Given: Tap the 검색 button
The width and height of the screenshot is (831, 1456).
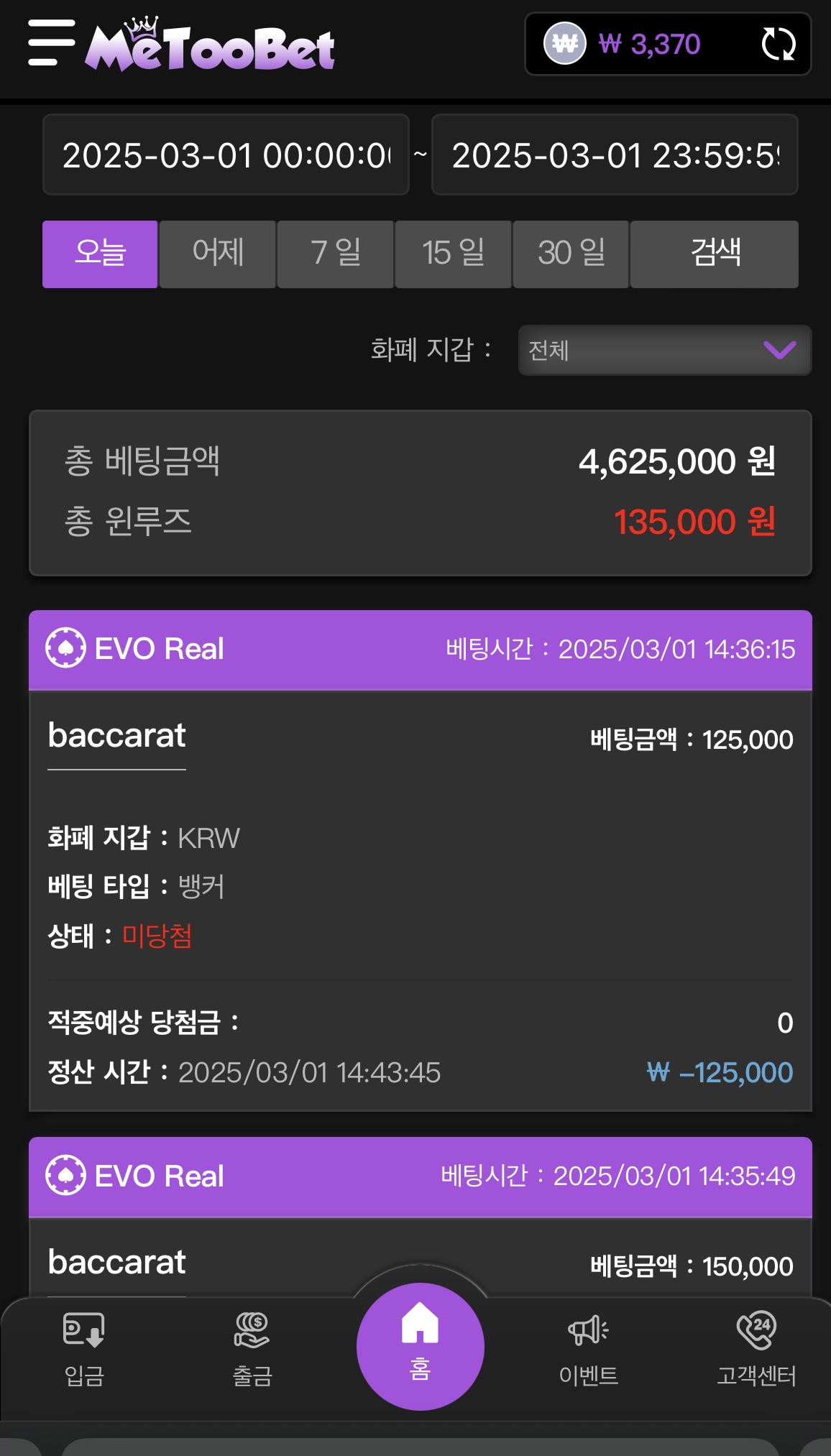Looking at the screenshot, I should [715, 254].
